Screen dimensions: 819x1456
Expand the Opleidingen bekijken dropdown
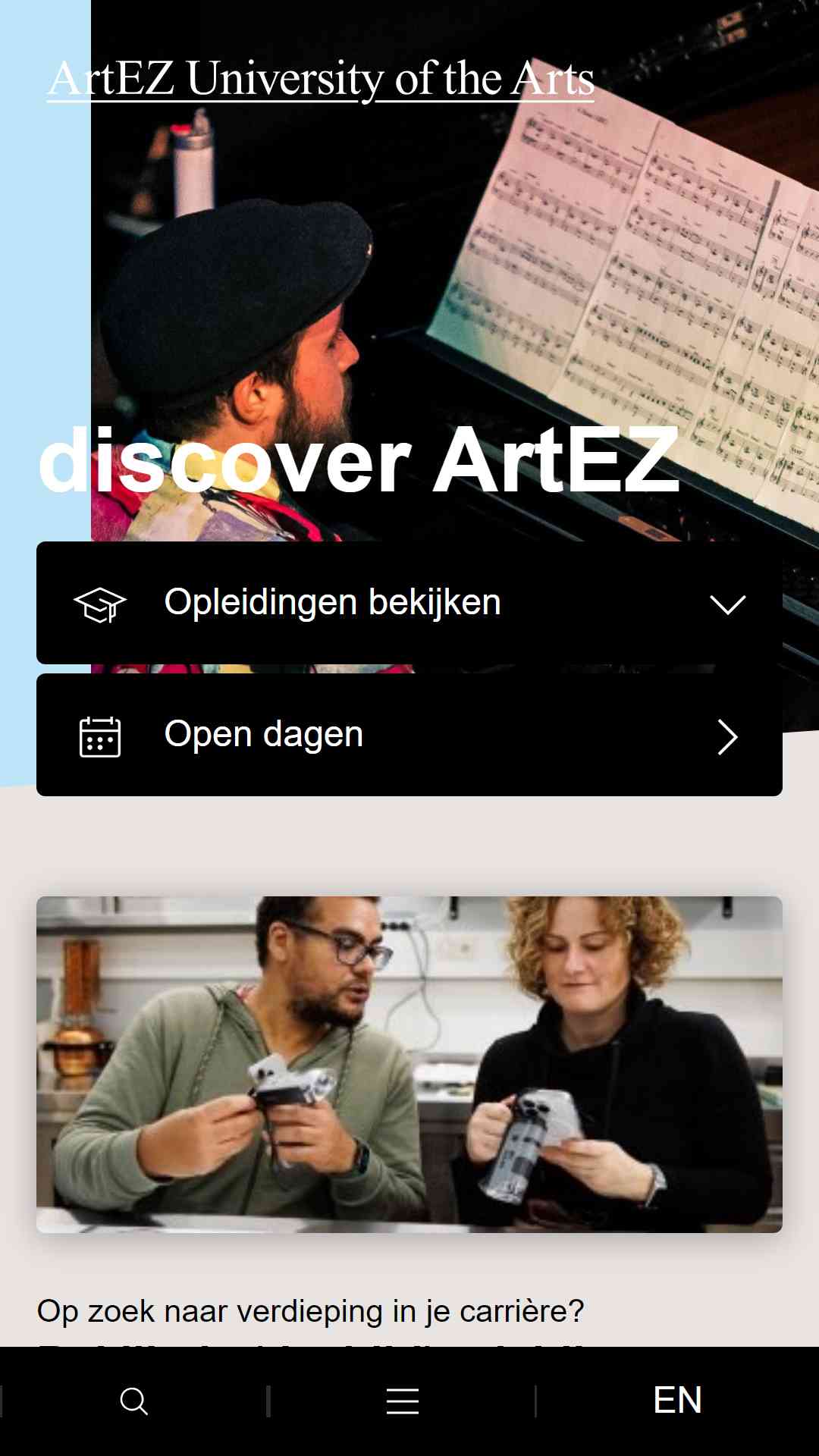point(409,603)
